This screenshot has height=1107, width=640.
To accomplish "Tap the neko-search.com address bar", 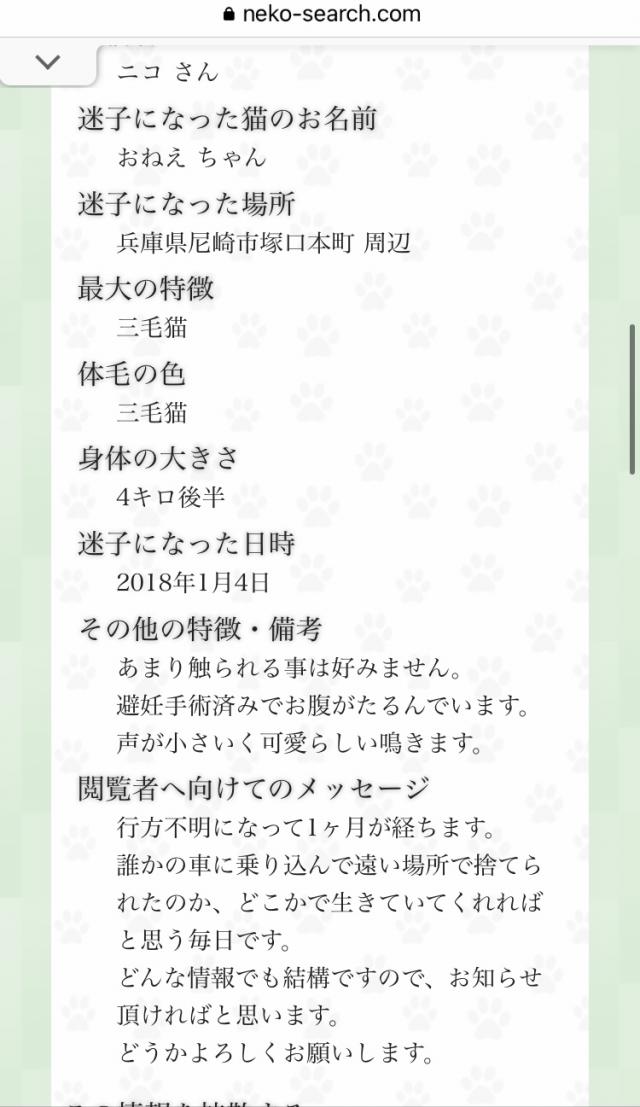I will (x=321, y=14).
